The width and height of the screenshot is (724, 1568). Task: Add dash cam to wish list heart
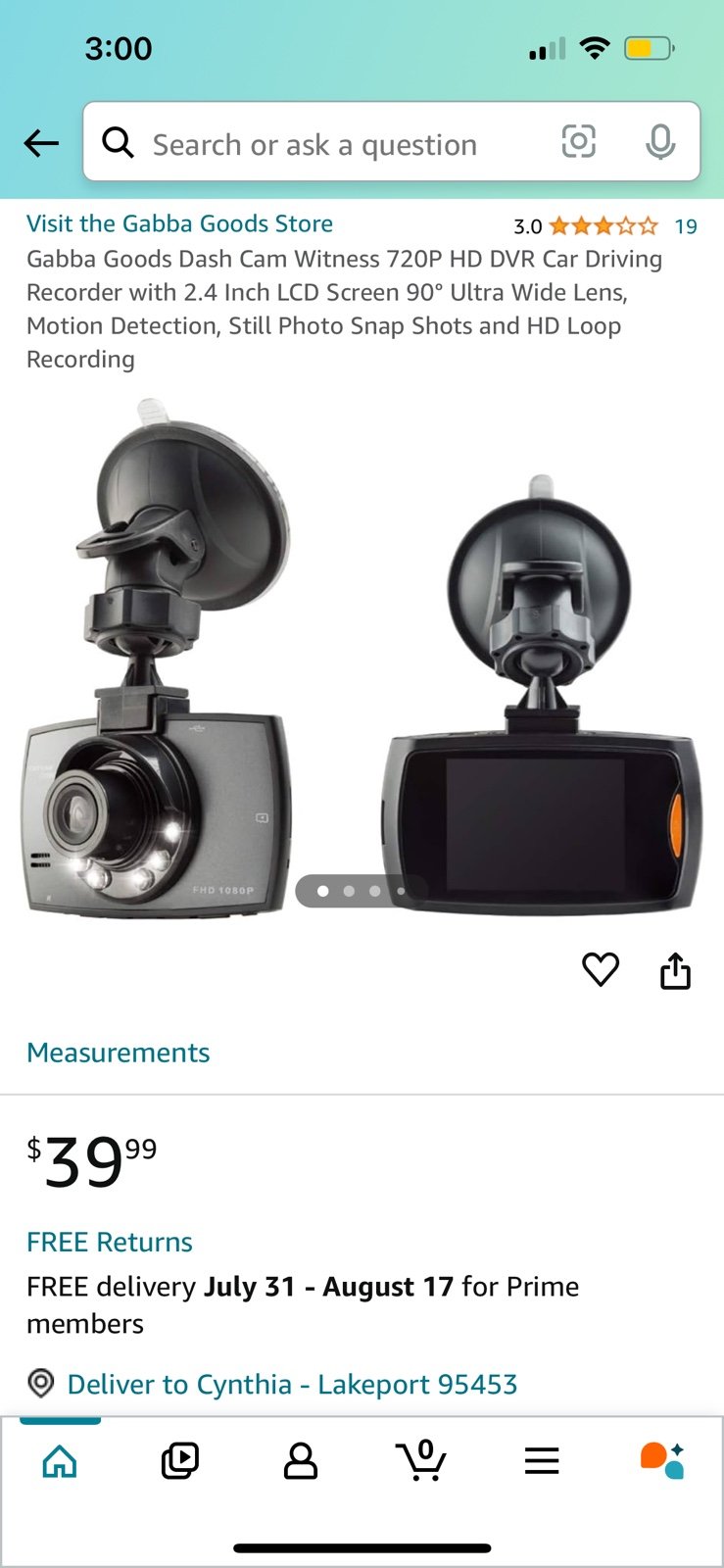coord(601,969)
